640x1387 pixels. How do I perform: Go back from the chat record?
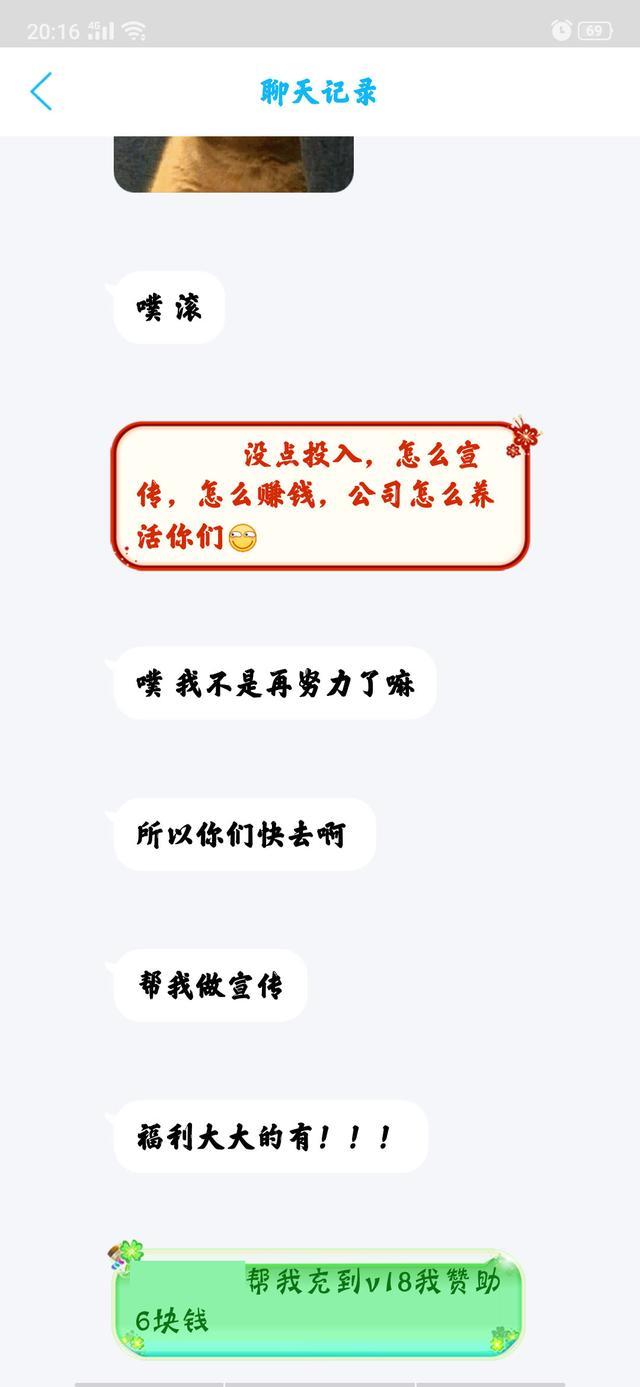coord(41,92)
